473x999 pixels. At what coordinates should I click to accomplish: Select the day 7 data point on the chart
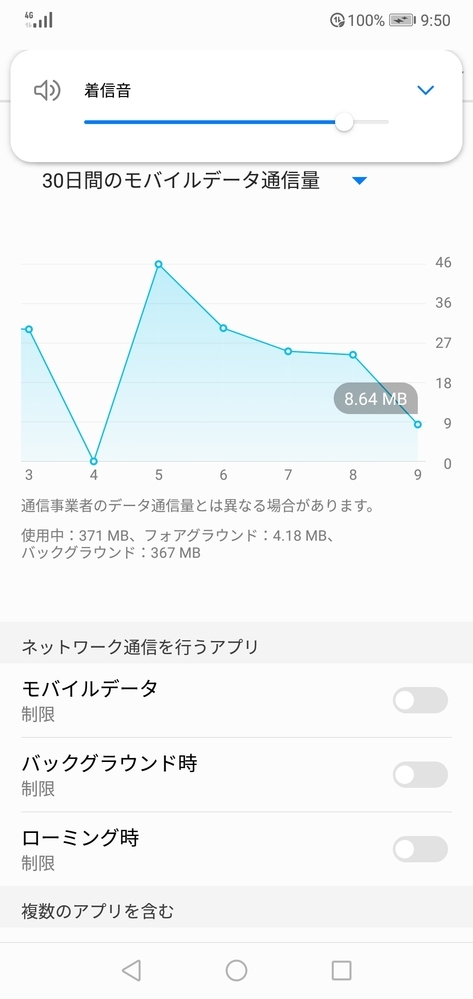tap(288, 351)
